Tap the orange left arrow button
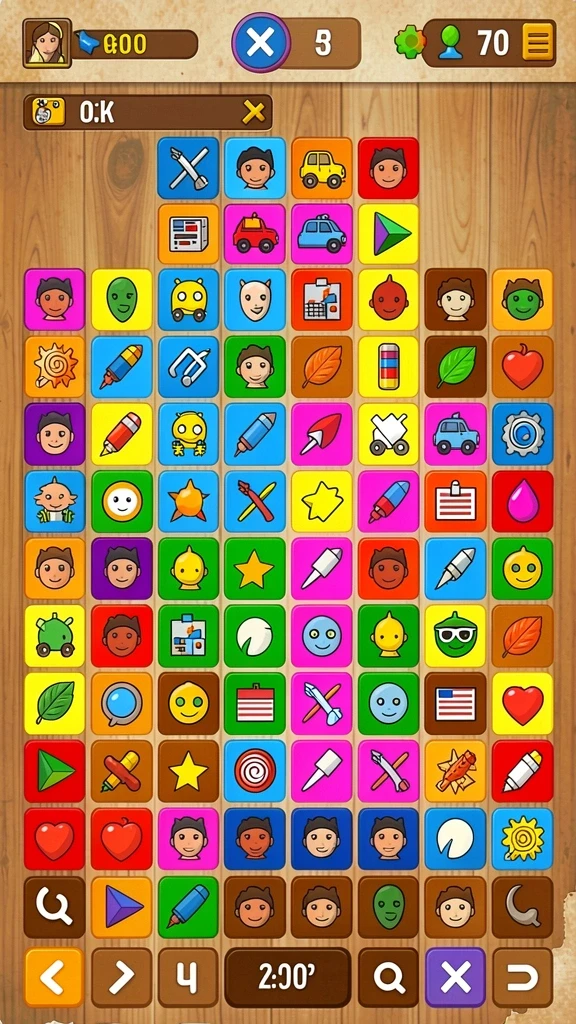The height and width of the screenshot is (1024, 576). click(54, 978)
